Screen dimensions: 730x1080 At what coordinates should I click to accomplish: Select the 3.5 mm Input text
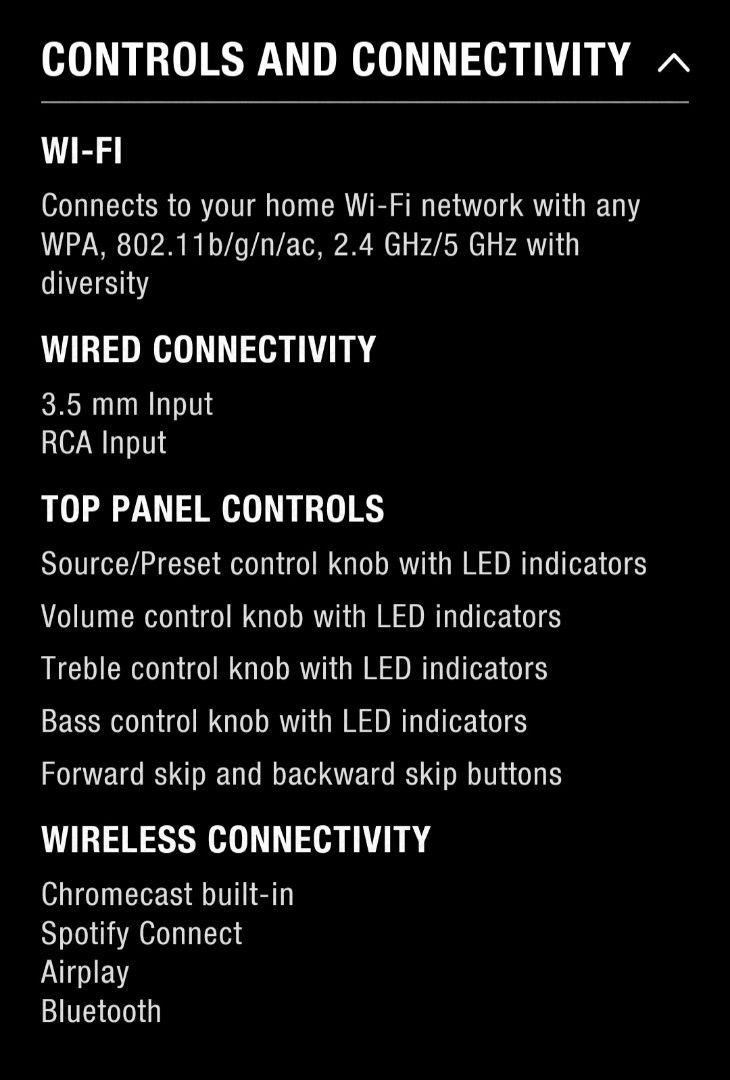tap(126, 404)
